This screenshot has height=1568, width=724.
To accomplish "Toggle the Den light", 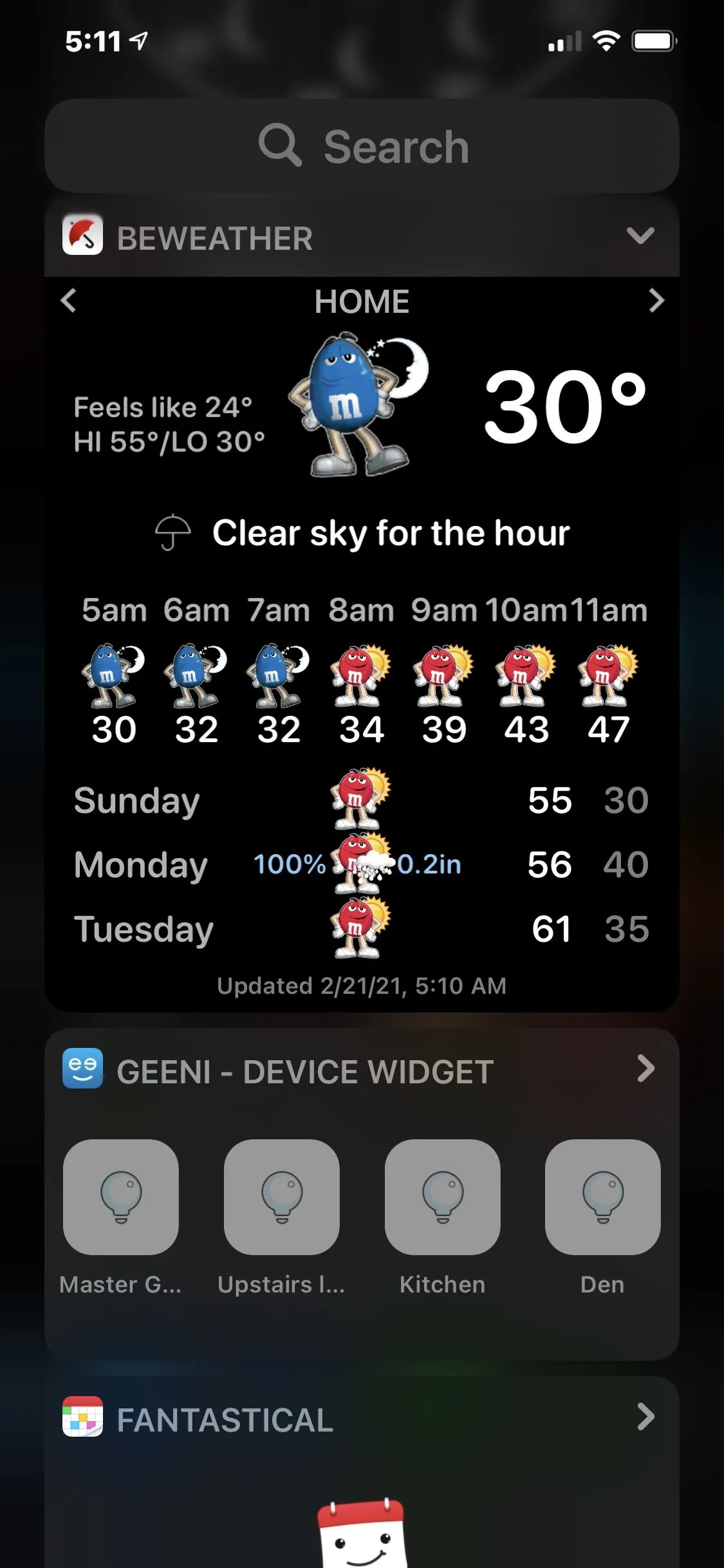I will pos(602,1197).
